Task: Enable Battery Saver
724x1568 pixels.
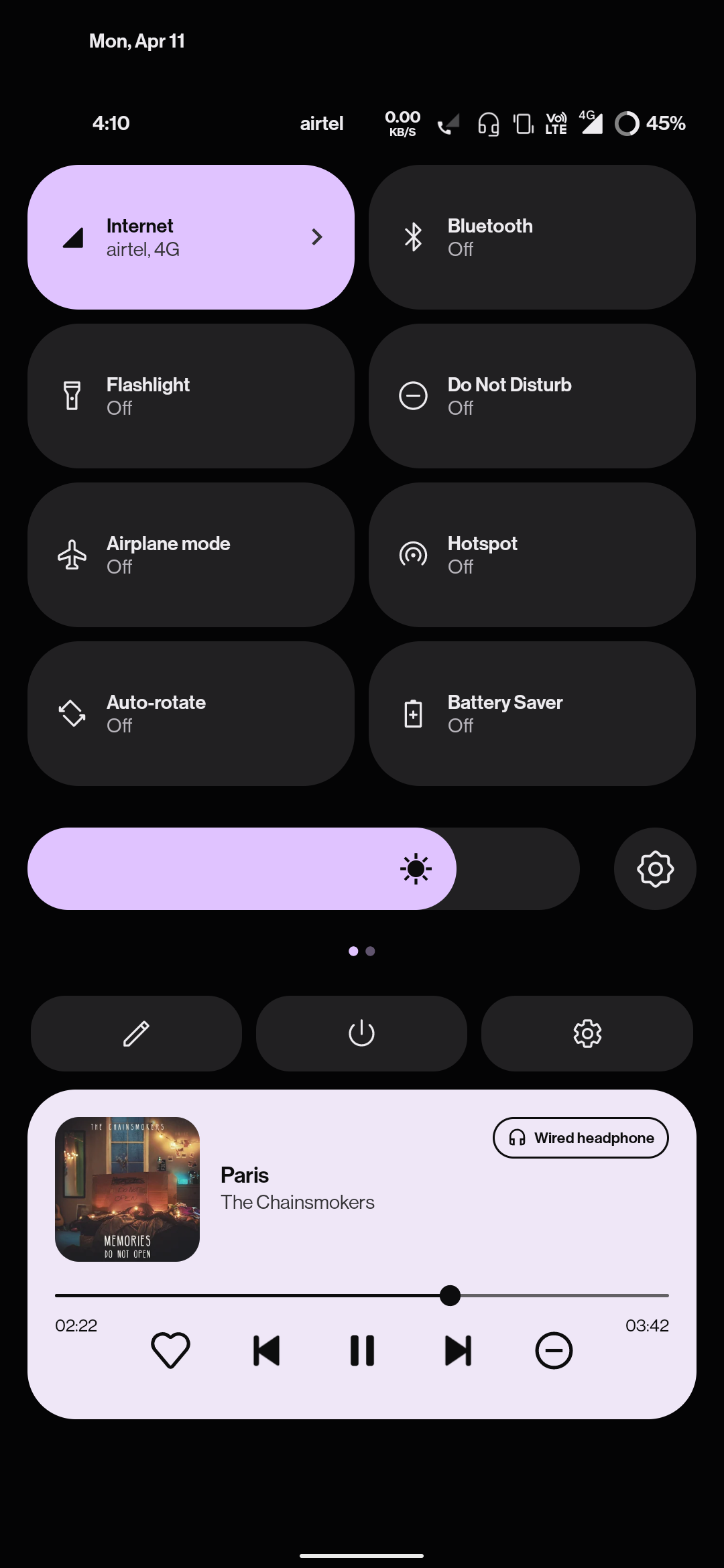Action: (x=532, y=714)
